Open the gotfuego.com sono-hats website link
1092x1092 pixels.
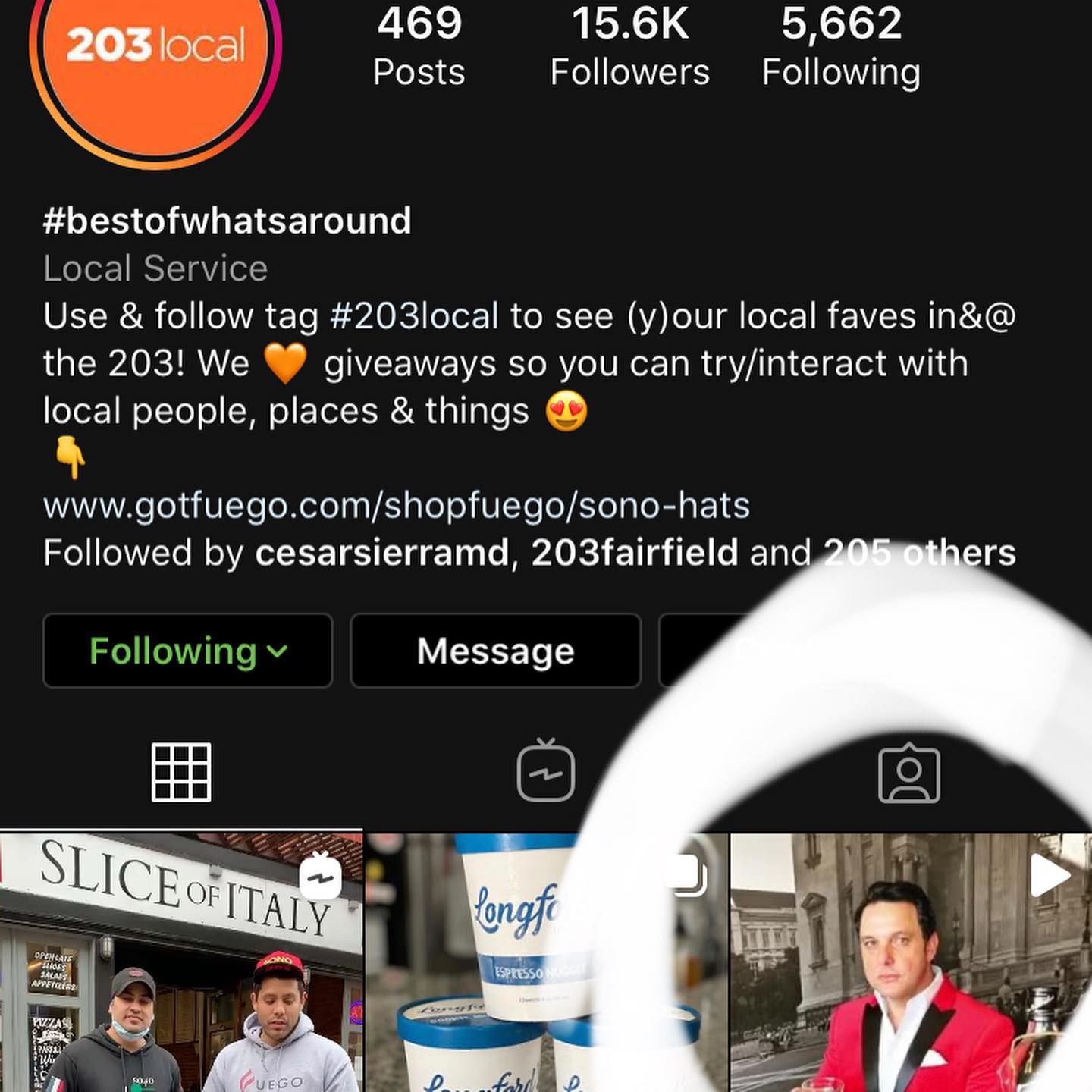pos(396,506)
